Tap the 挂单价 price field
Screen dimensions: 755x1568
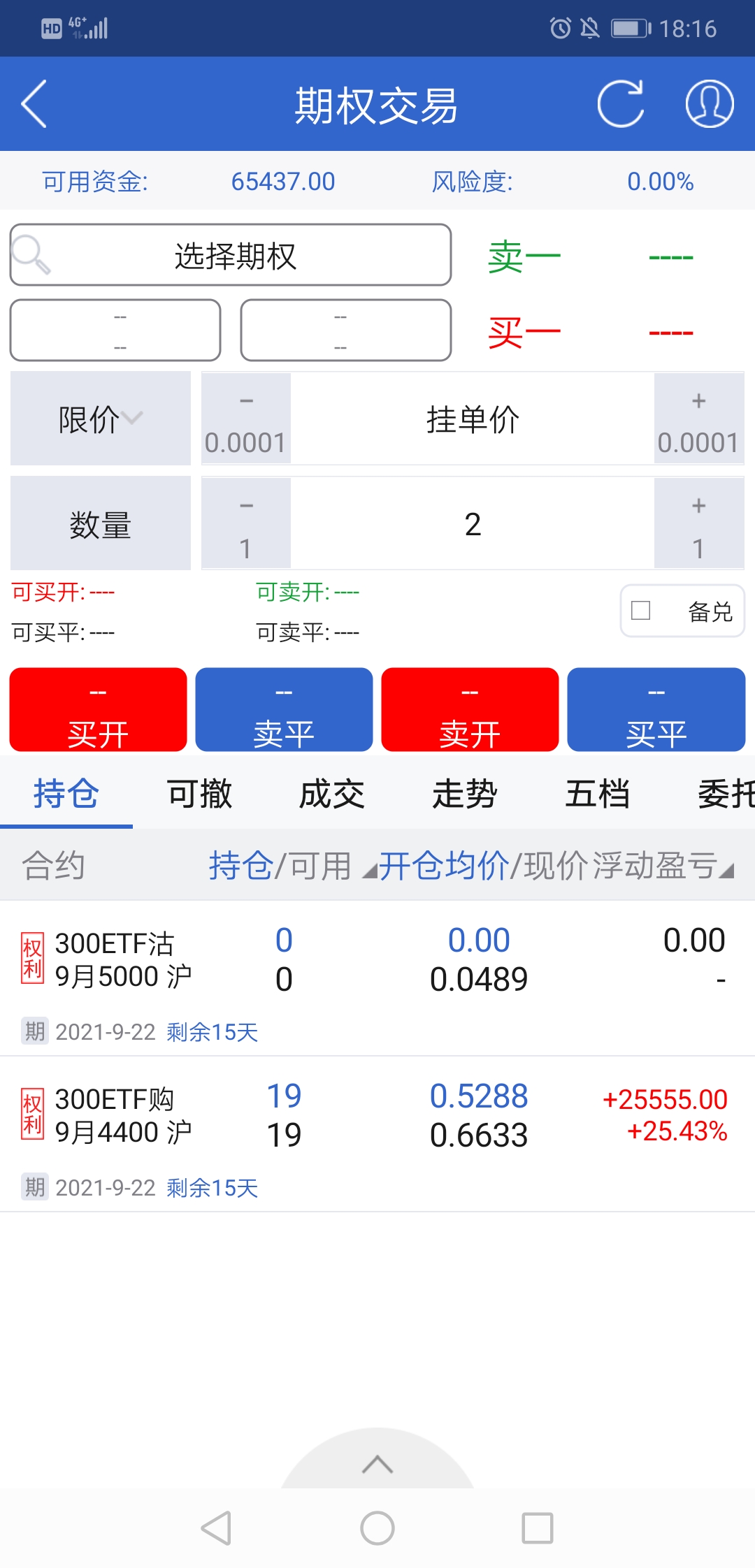coord(473,419)
